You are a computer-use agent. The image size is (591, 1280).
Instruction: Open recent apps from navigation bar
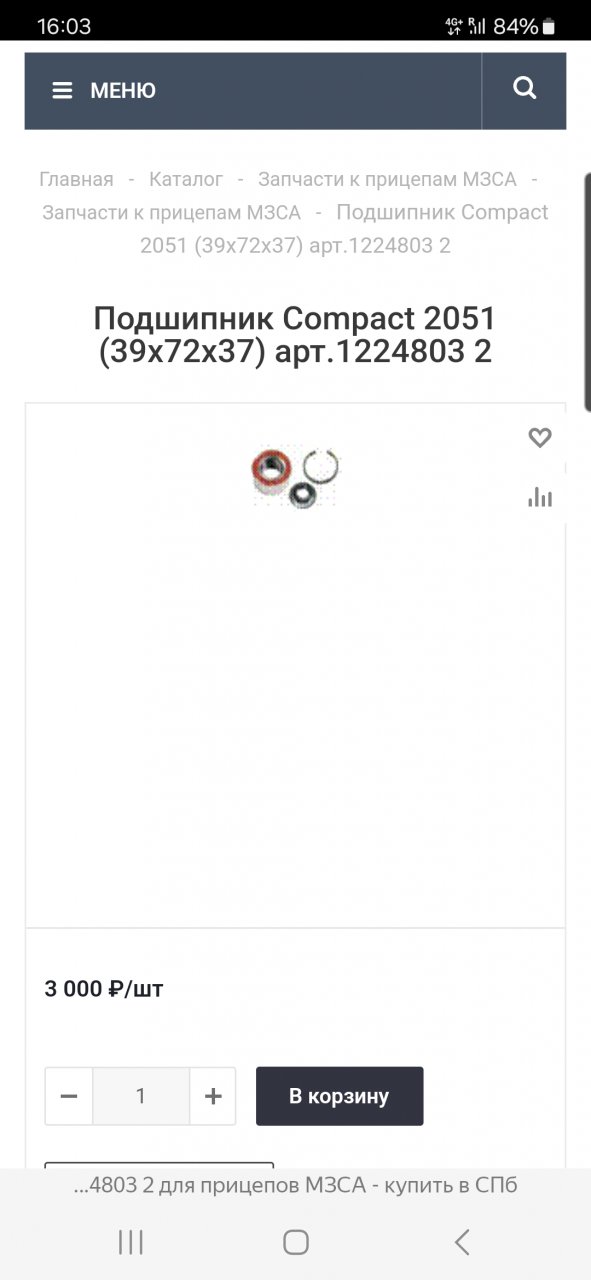(x=131, y=1242)
